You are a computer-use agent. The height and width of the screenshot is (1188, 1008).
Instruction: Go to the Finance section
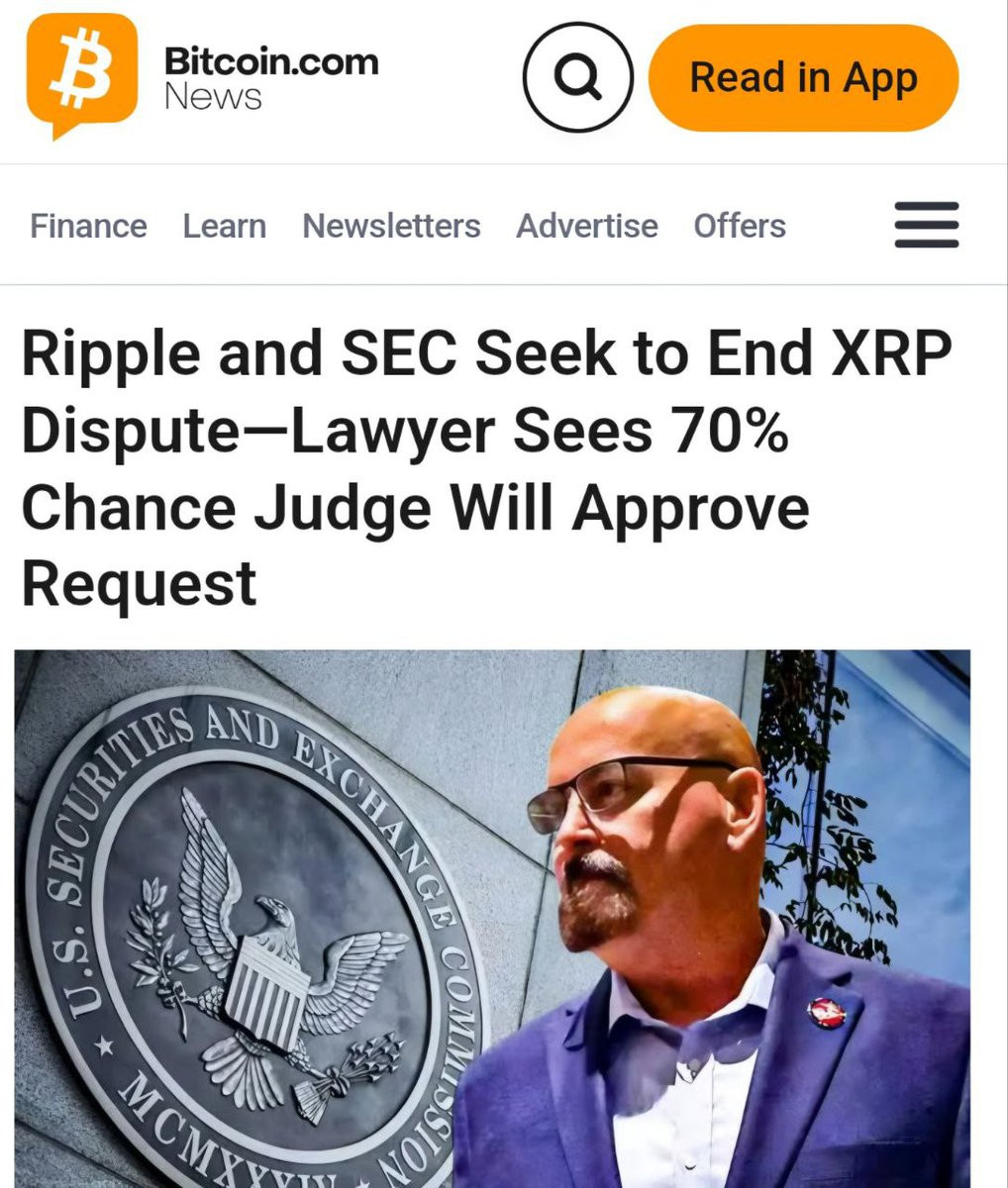coord(88,226)
